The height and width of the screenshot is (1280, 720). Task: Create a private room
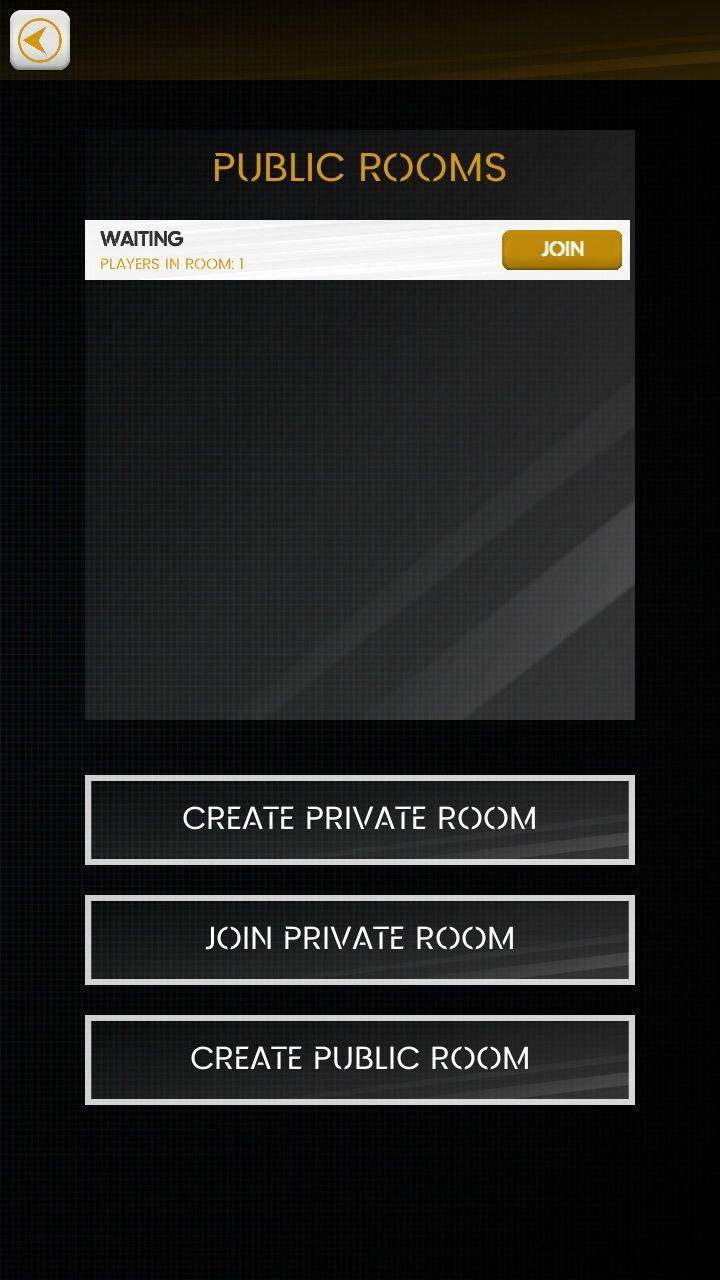pos(360,819)
